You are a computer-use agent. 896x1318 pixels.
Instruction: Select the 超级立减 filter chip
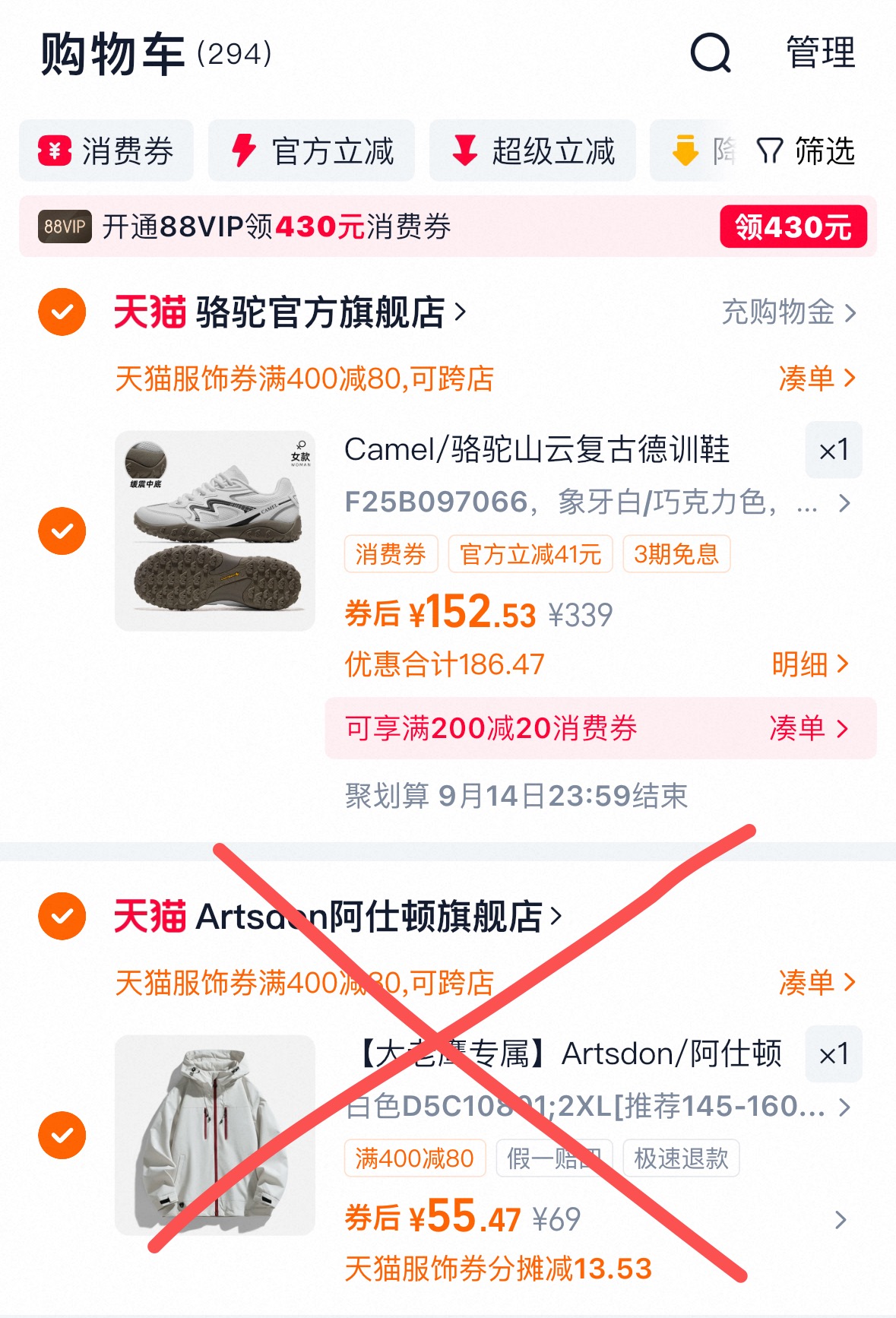click(x=533, y=150)
